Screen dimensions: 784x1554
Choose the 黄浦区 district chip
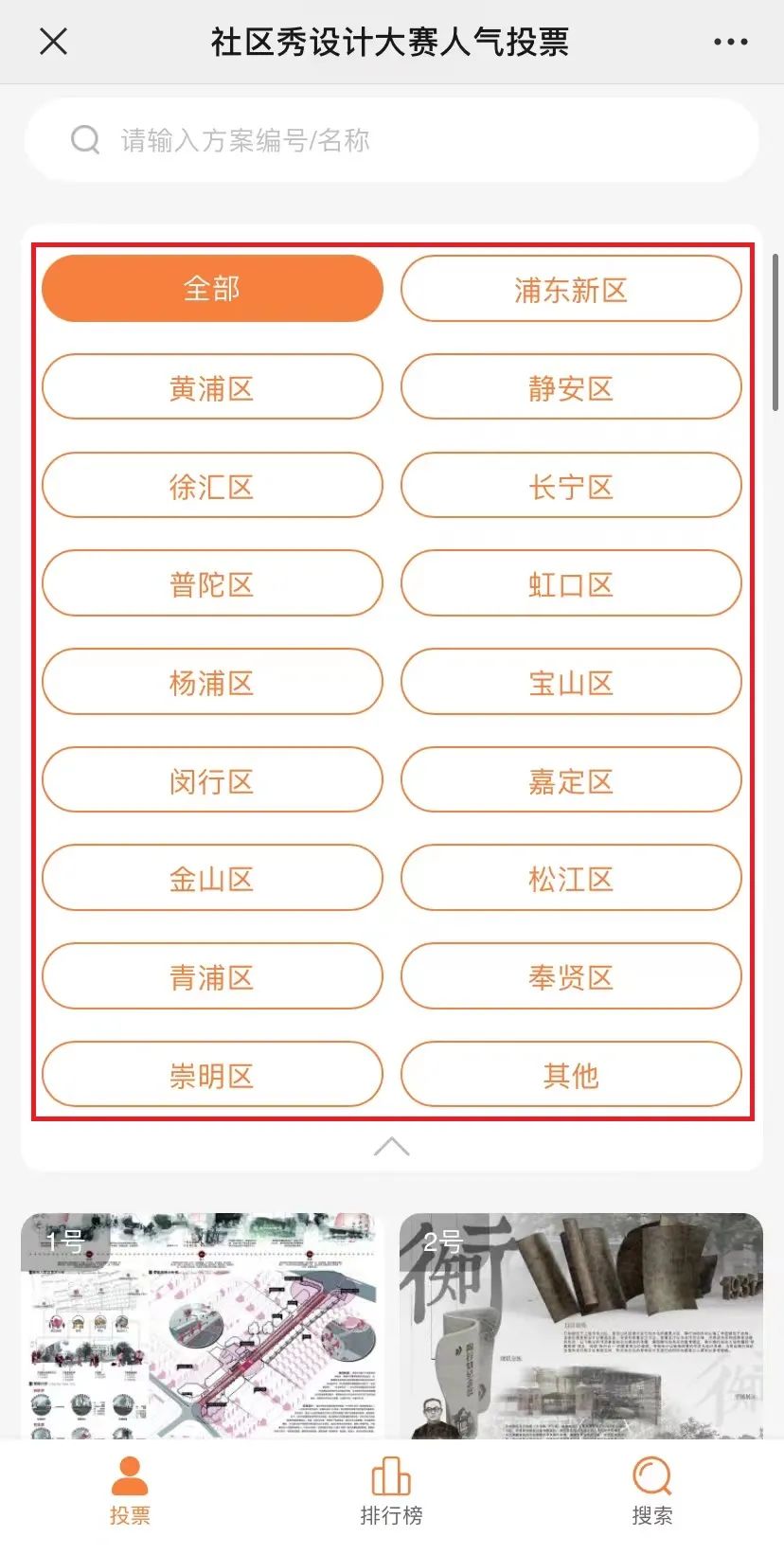tap(212, 386)
